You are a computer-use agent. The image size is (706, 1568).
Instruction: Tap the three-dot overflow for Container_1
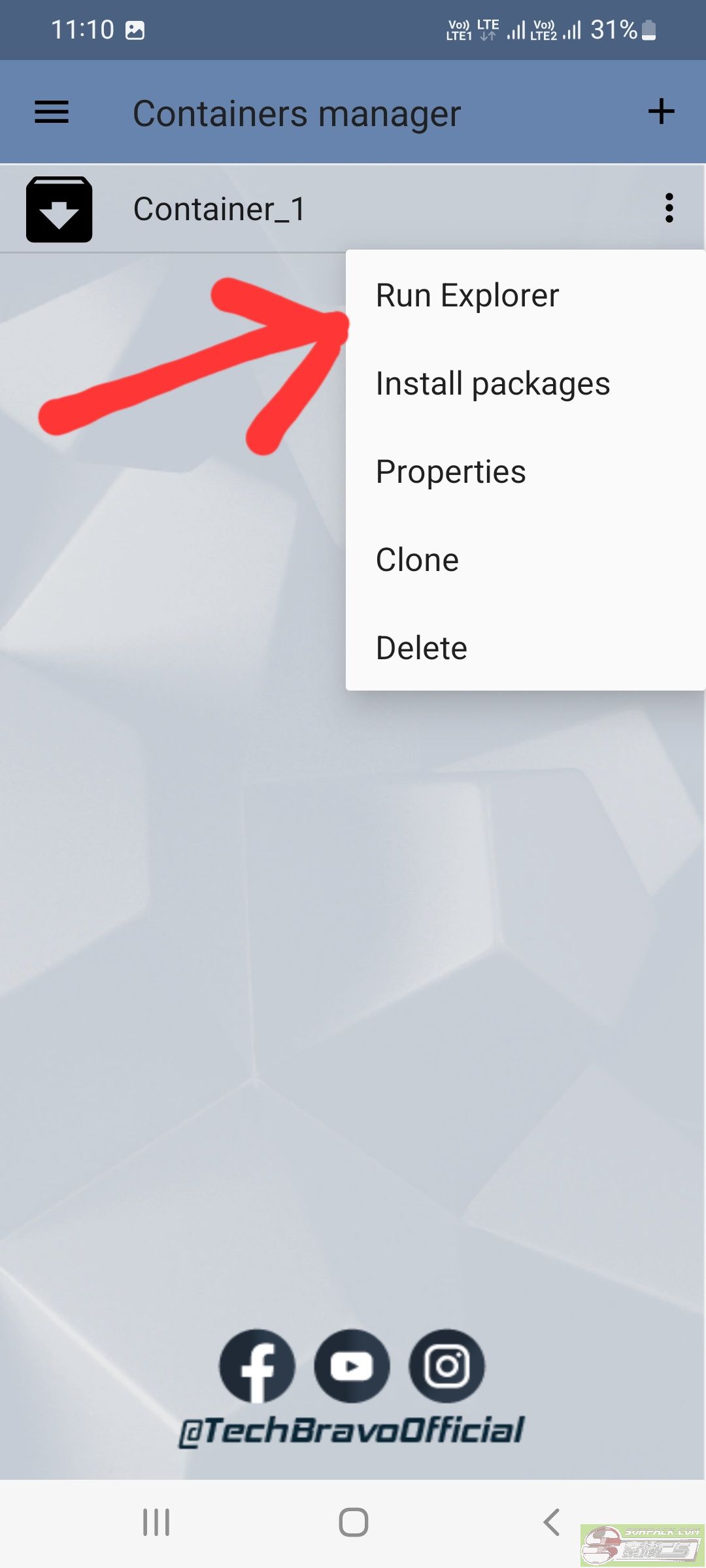[x=669, y=208]
